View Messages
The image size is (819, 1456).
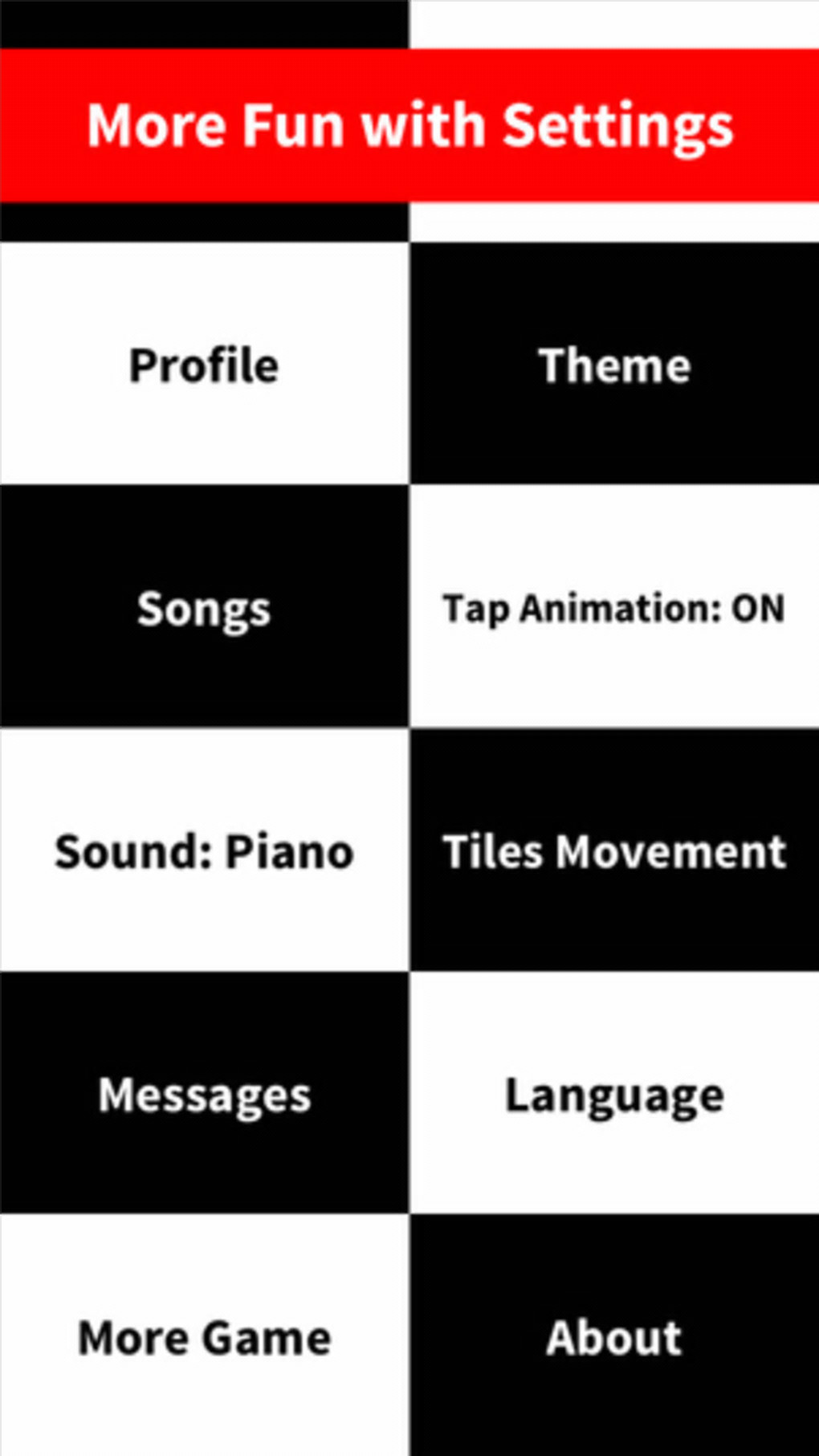pos(204,1094)
